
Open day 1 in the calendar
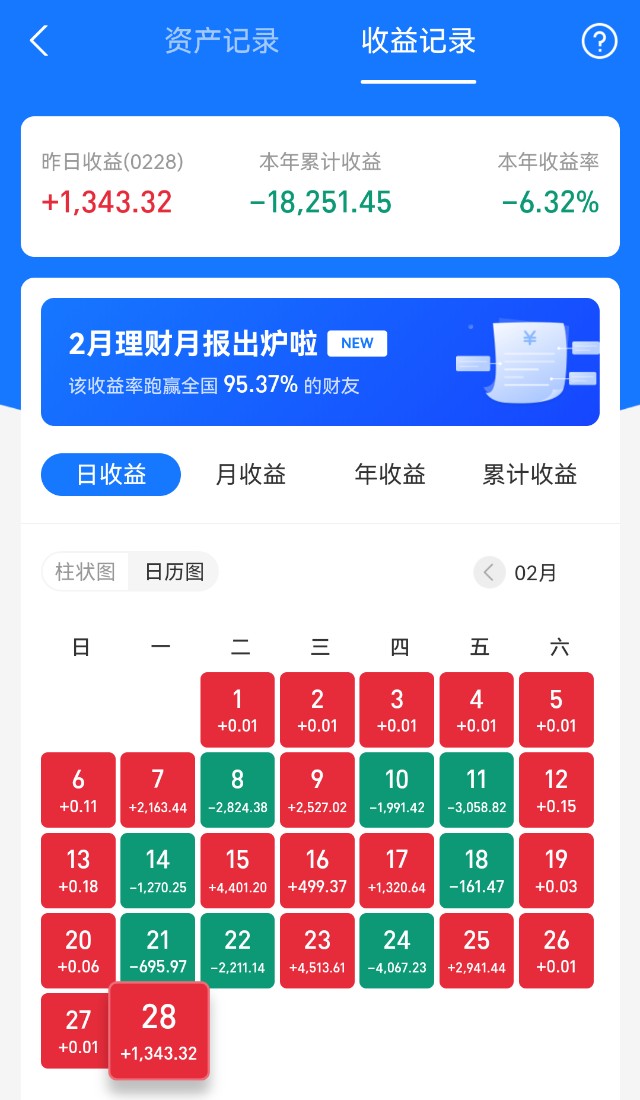coord(238,710)
